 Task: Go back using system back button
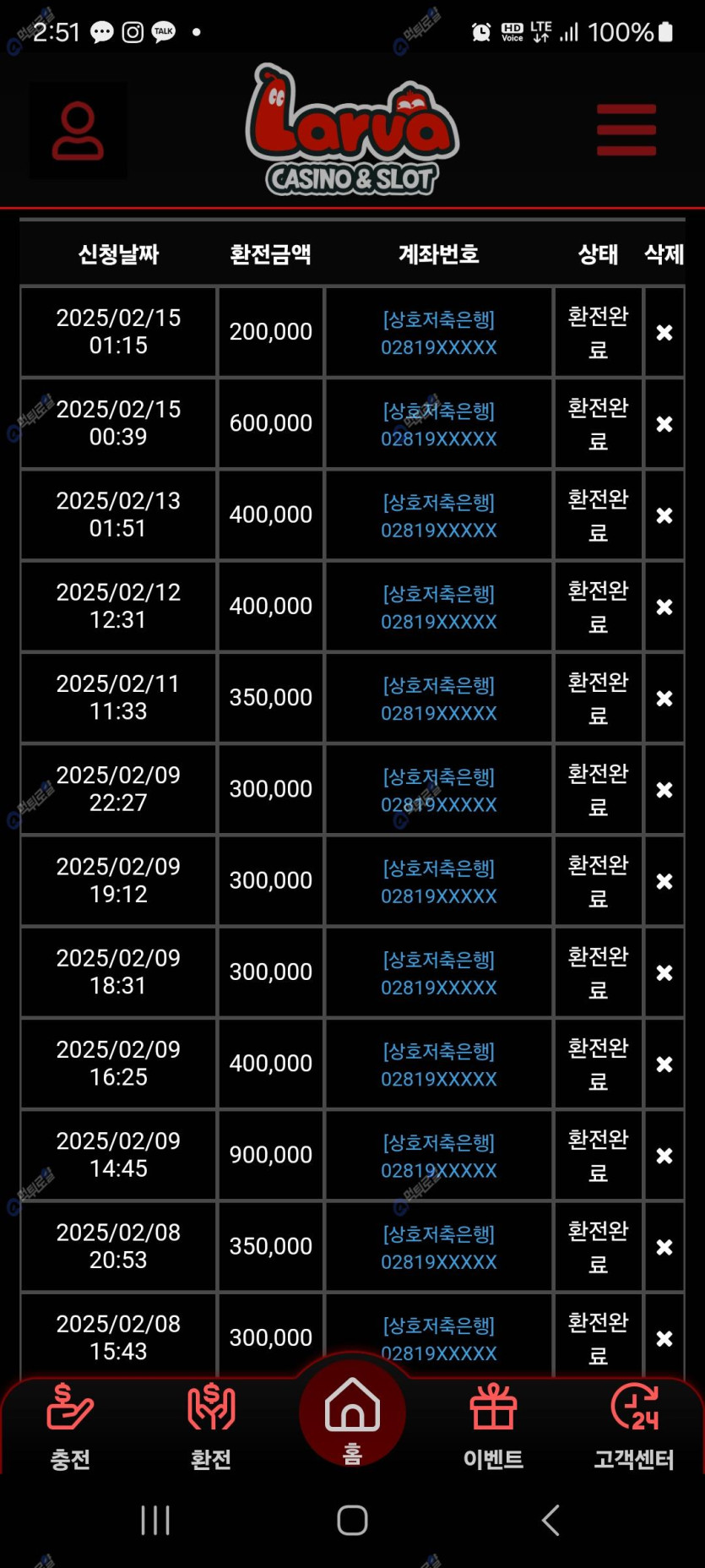tap(550, 1520)
